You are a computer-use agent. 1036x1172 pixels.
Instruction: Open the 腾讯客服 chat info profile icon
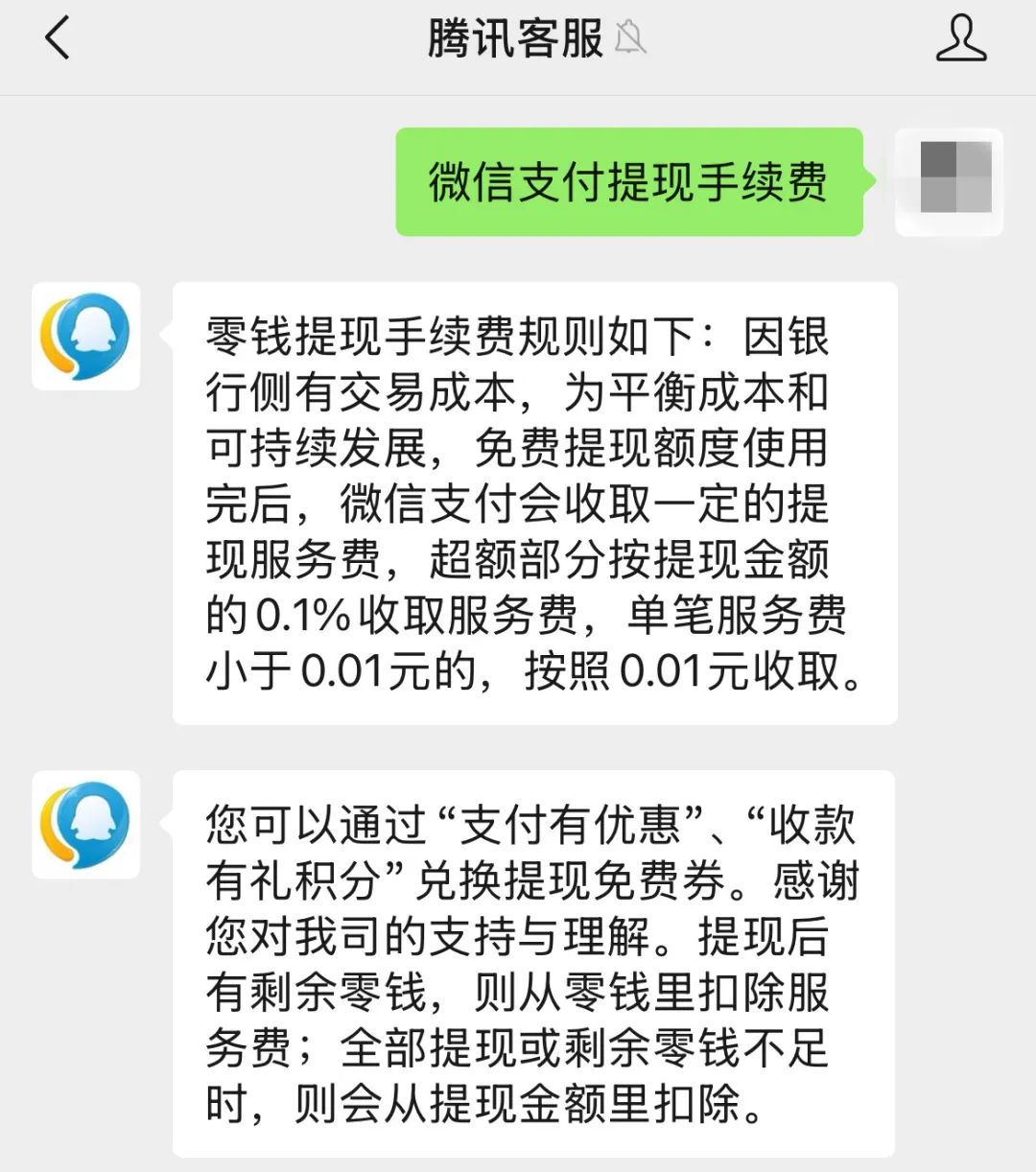(x=960, y=39)
